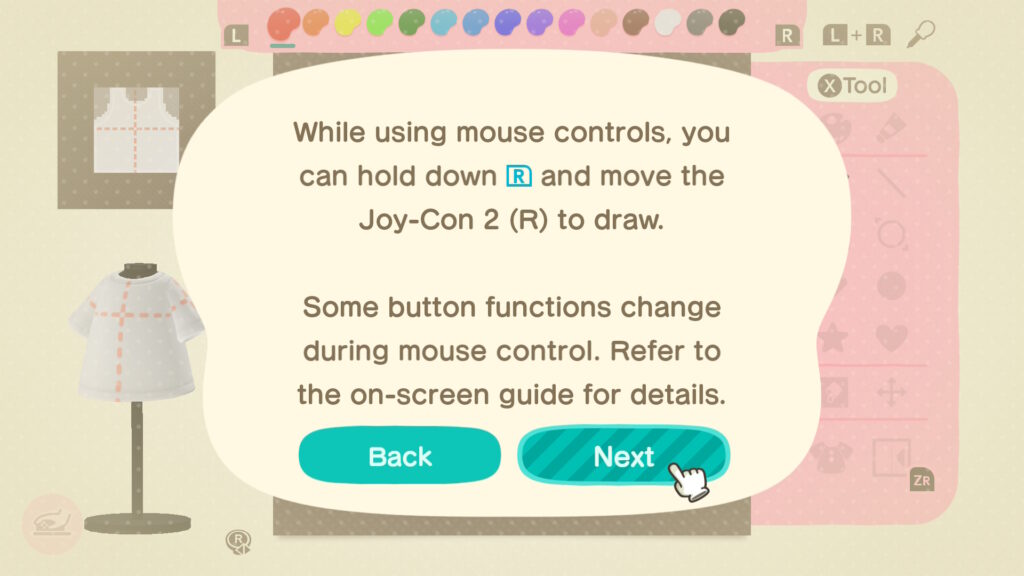This screenshot has width=1024, height=576.
Task: Tap Next to continue the tutorial
Action: [x=622, y=457]
